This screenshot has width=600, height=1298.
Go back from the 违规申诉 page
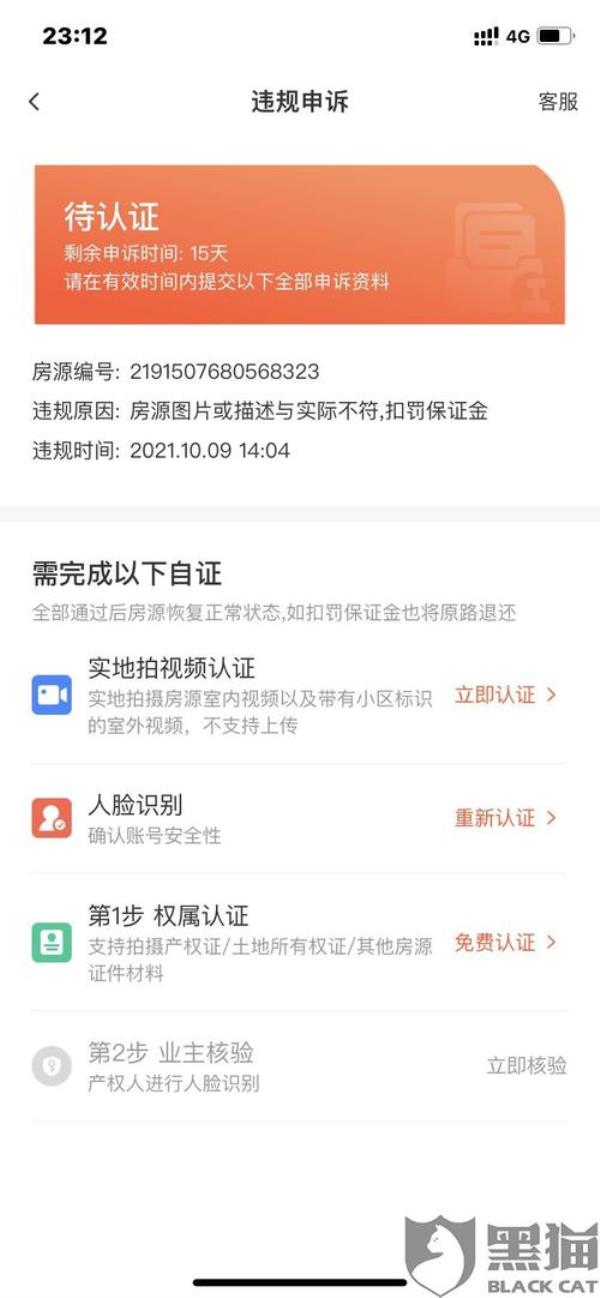point(35,102)
